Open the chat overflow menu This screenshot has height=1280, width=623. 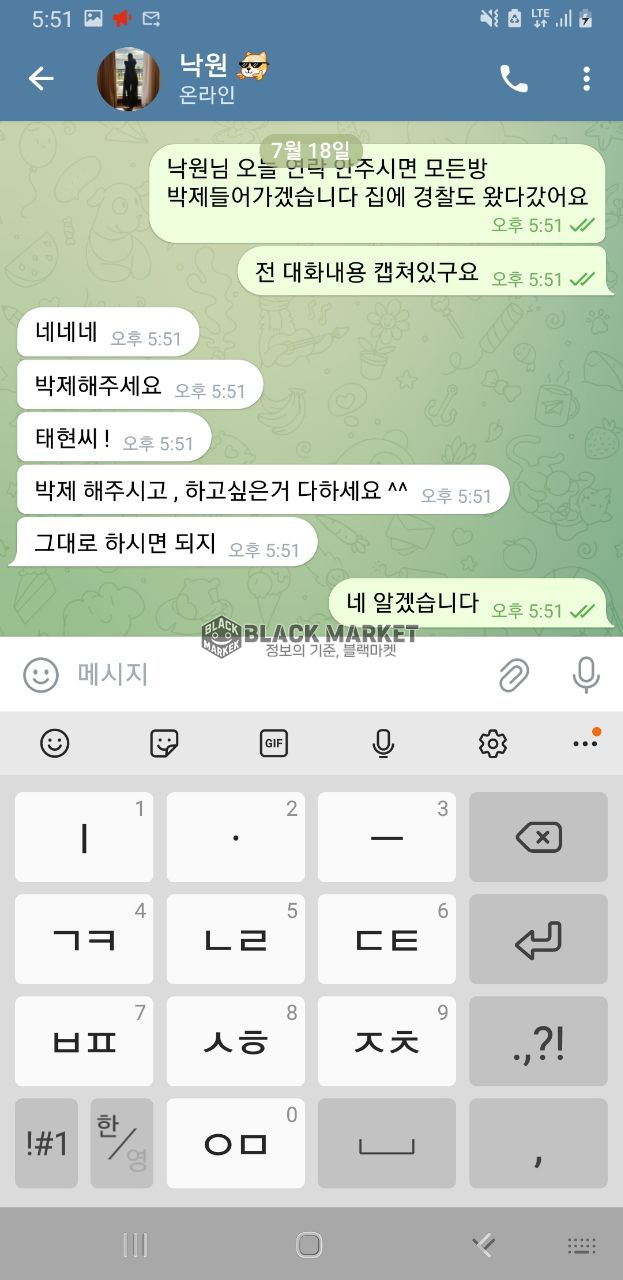click(x=586, y=79)
